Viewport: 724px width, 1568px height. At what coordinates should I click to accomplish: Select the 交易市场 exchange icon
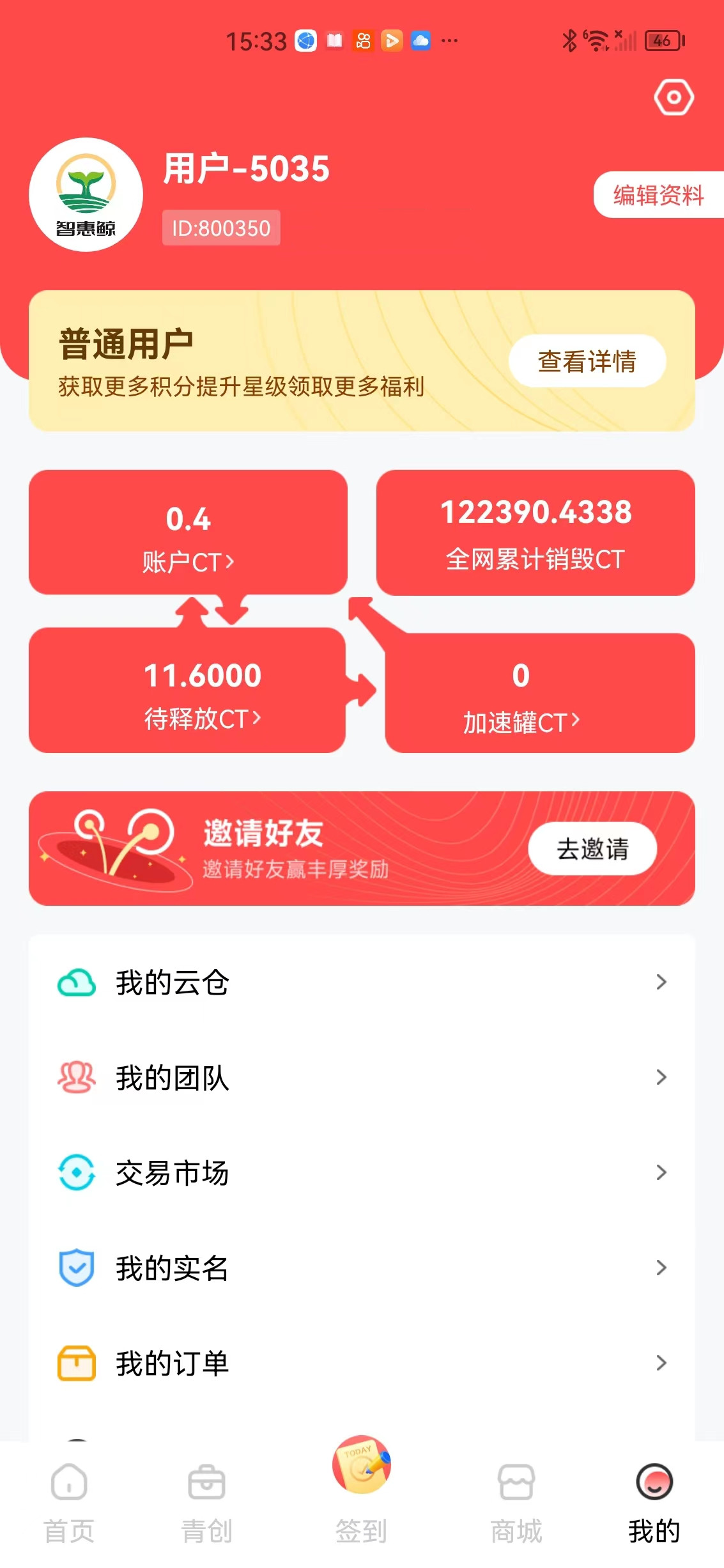click(x=76, y=1172)
